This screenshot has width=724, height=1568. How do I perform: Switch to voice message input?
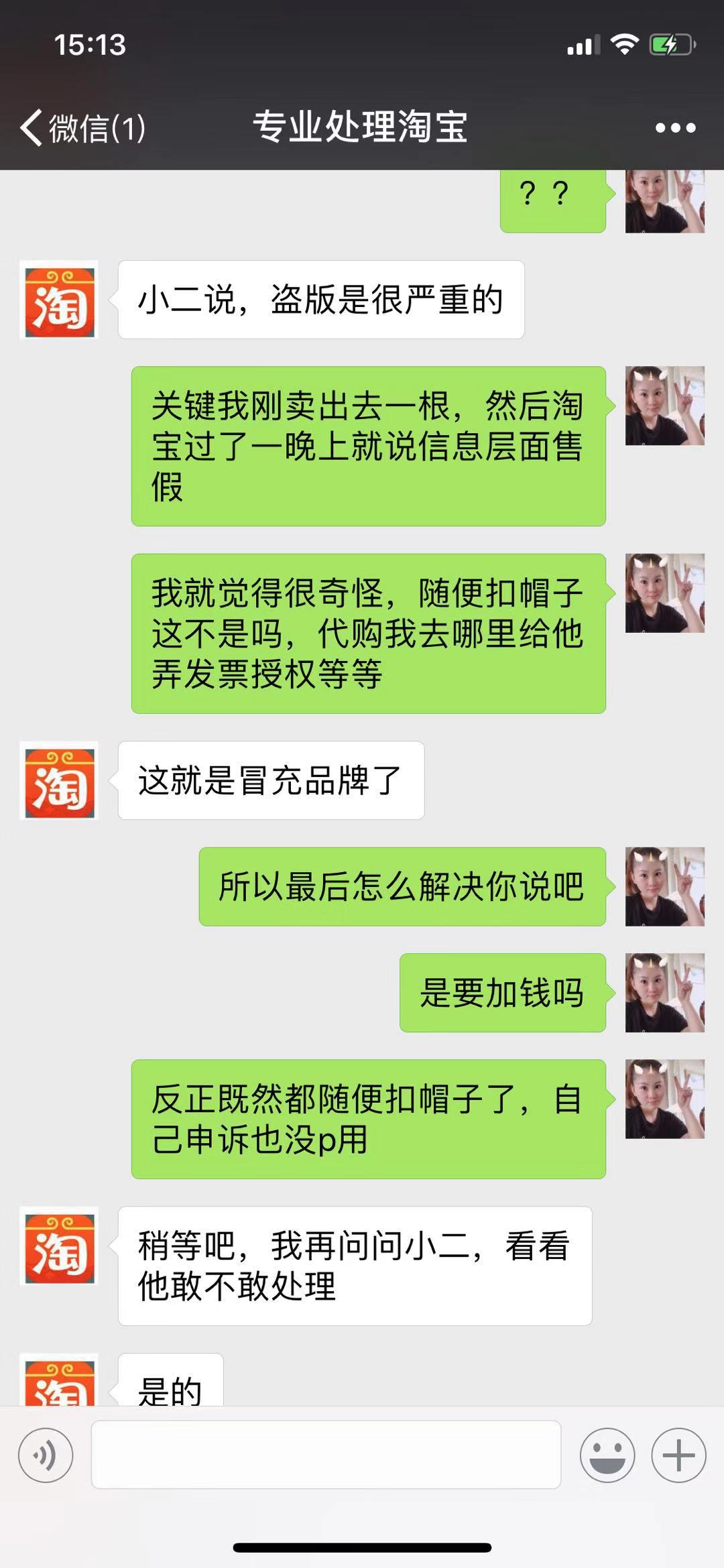[x=46, y=1455]
